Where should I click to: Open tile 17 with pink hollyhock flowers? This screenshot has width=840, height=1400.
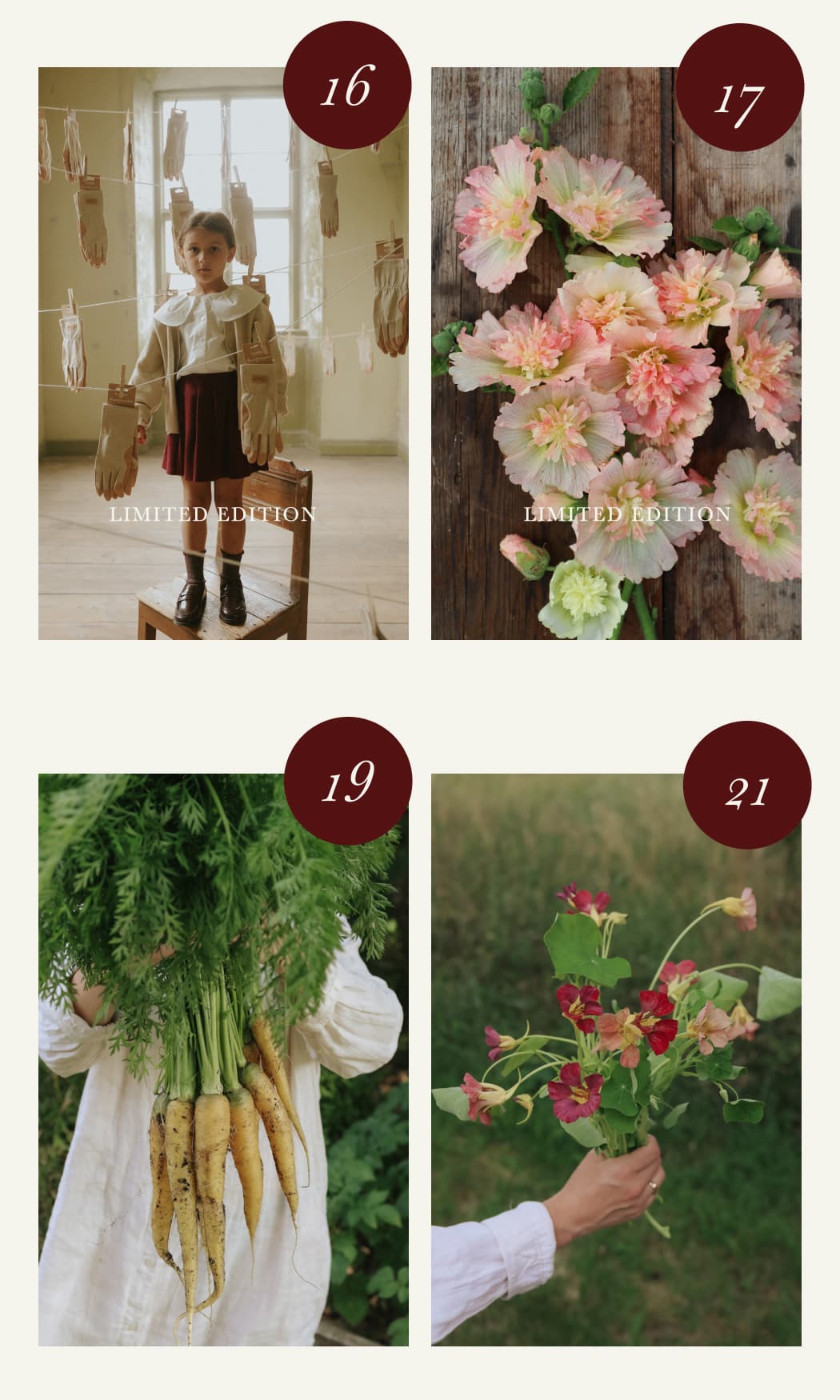(616, 353)
